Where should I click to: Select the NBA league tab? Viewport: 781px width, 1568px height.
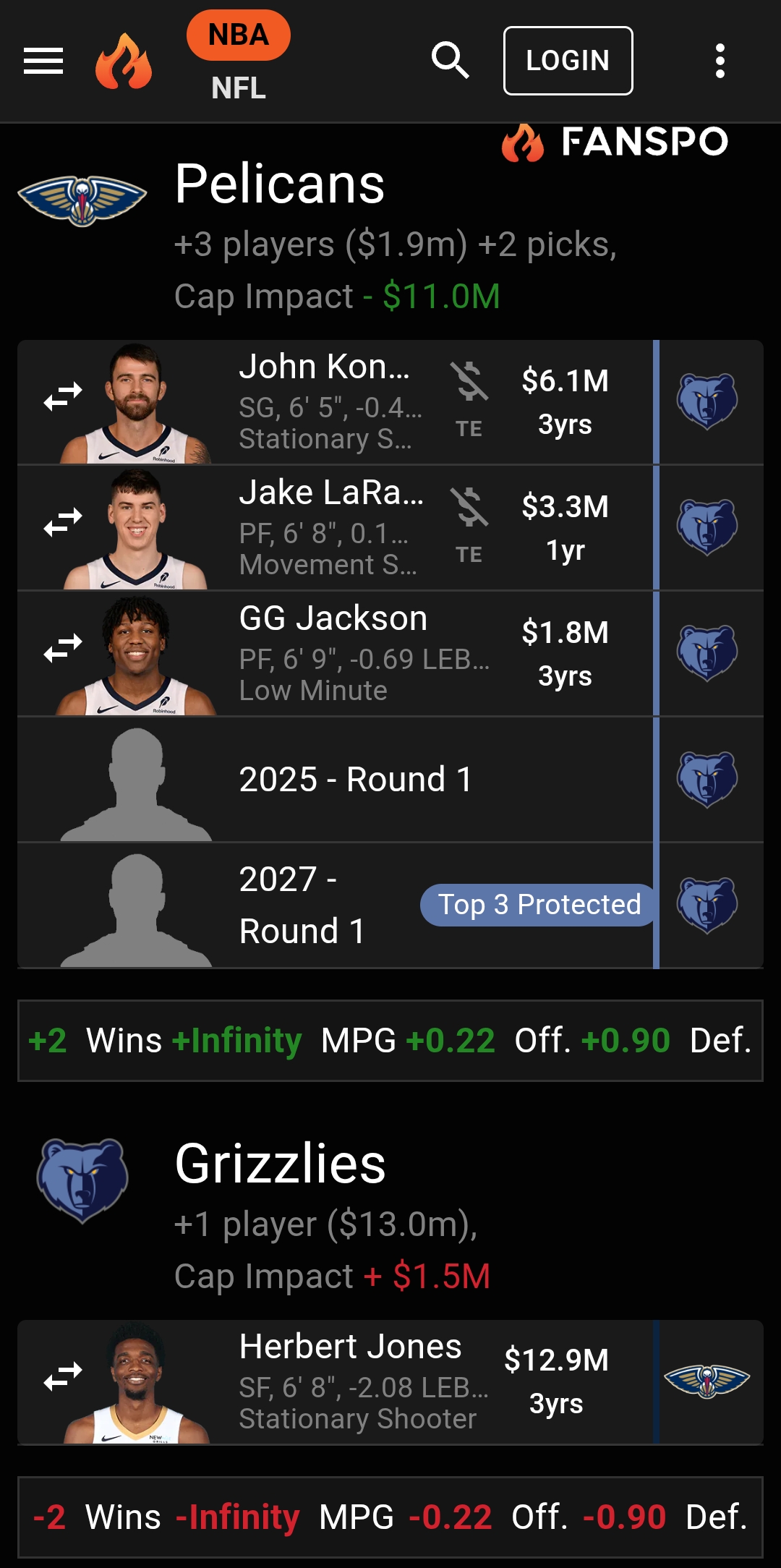click(x=238, y=35)
